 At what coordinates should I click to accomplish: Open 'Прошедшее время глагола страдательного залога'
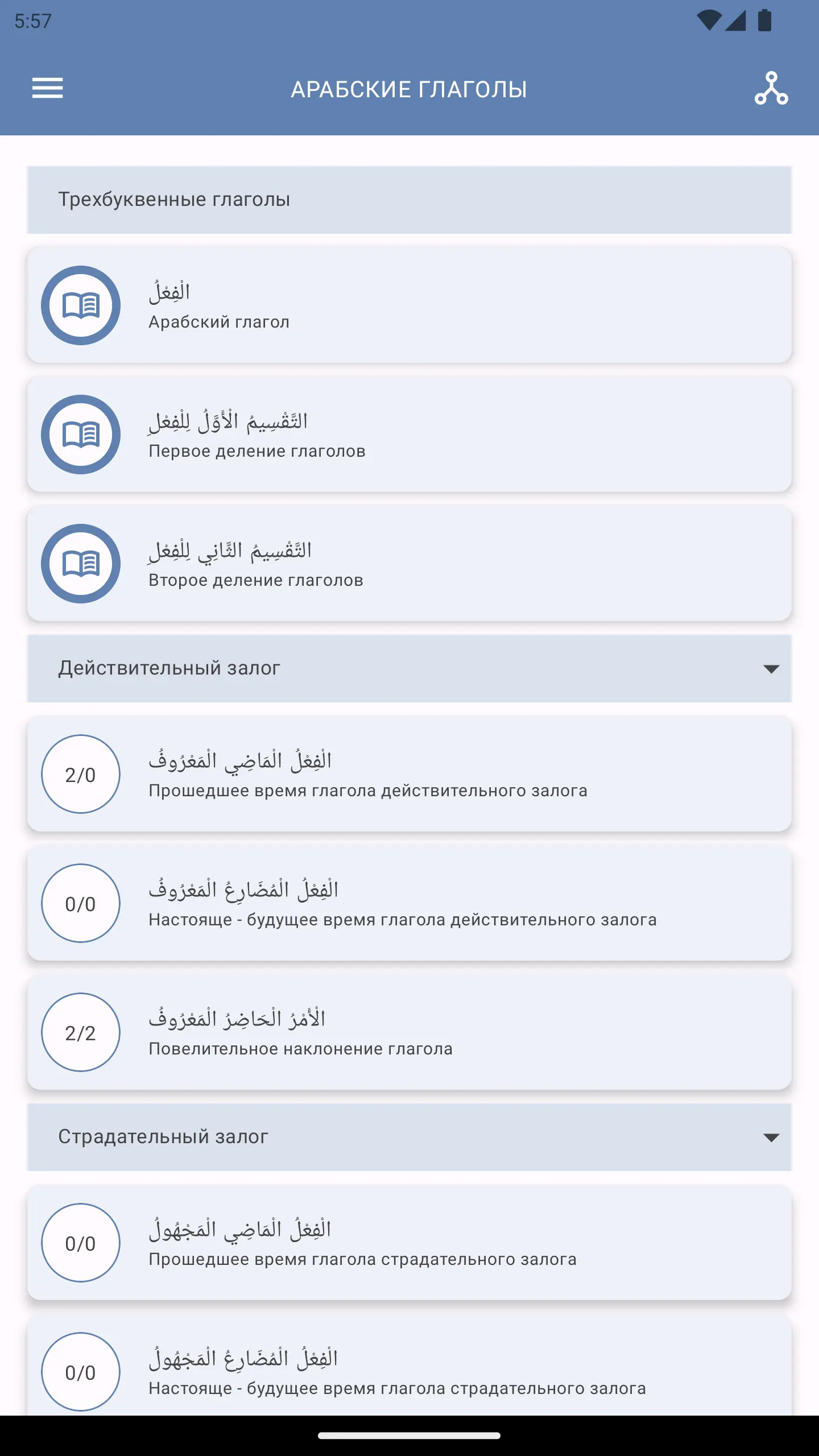tap(409, 1243)
